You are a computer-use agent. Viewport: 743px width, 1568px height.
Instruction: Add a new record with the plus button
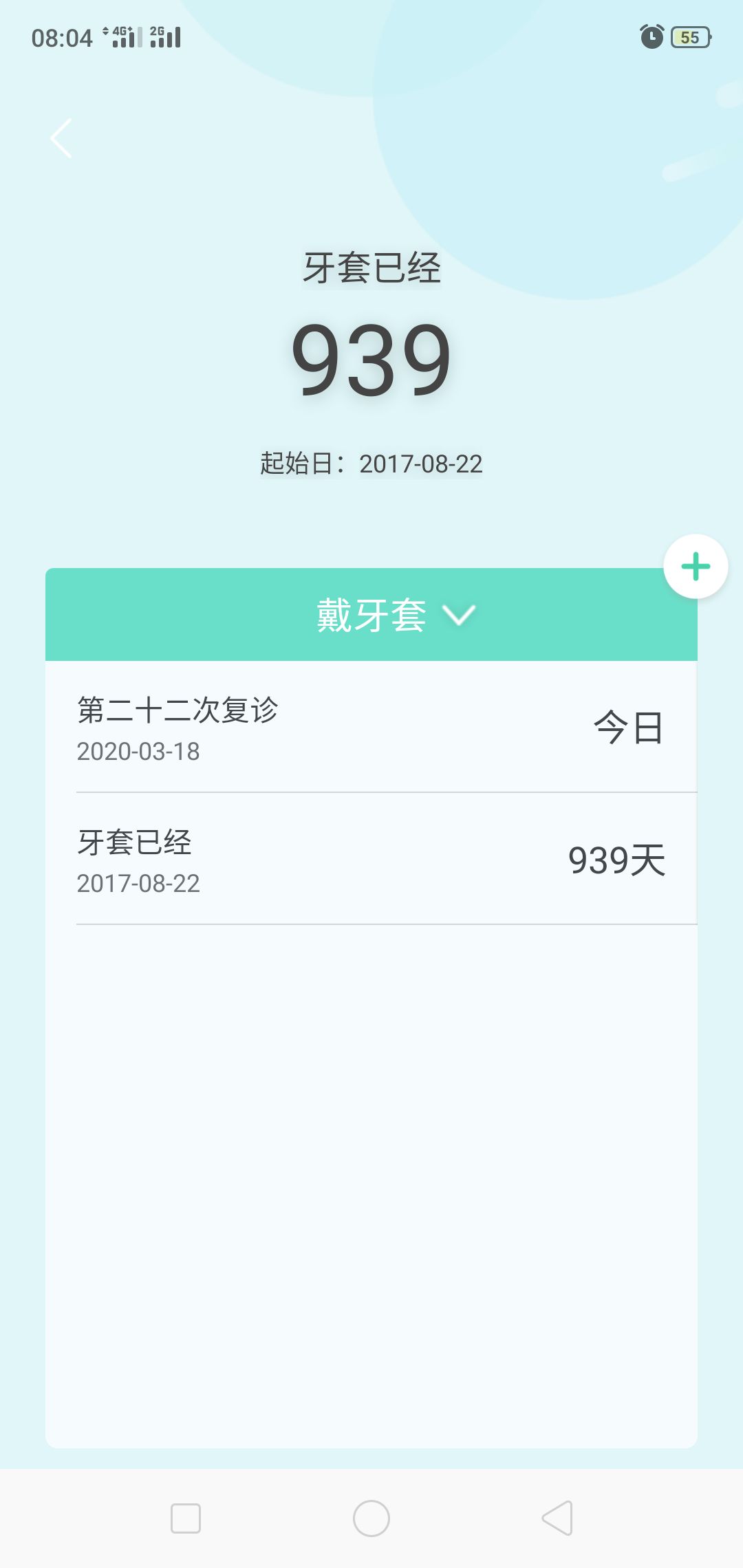(x=696, y=567)
